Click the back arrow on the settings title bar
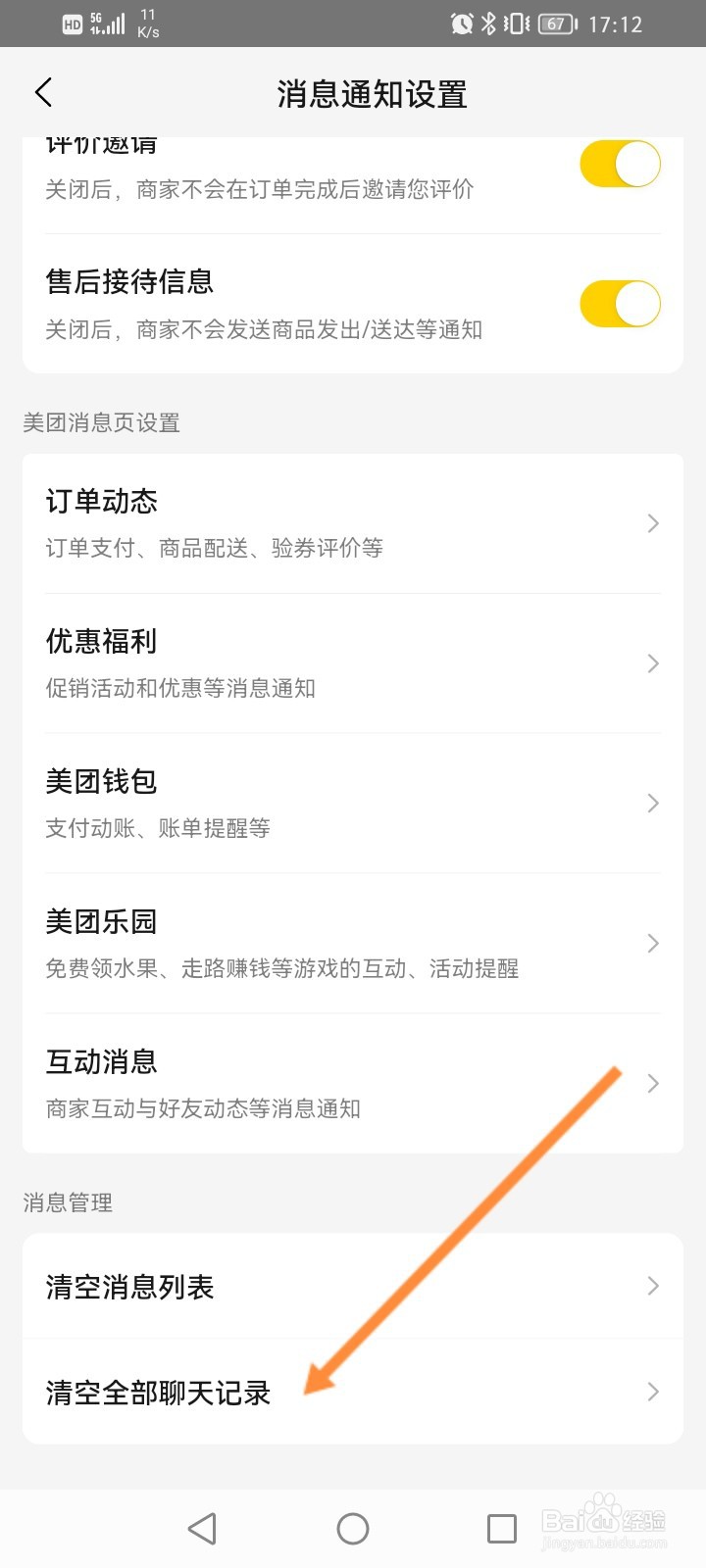Image resolution: width=706 pixels, height=1568 pixels. (42, 92)
